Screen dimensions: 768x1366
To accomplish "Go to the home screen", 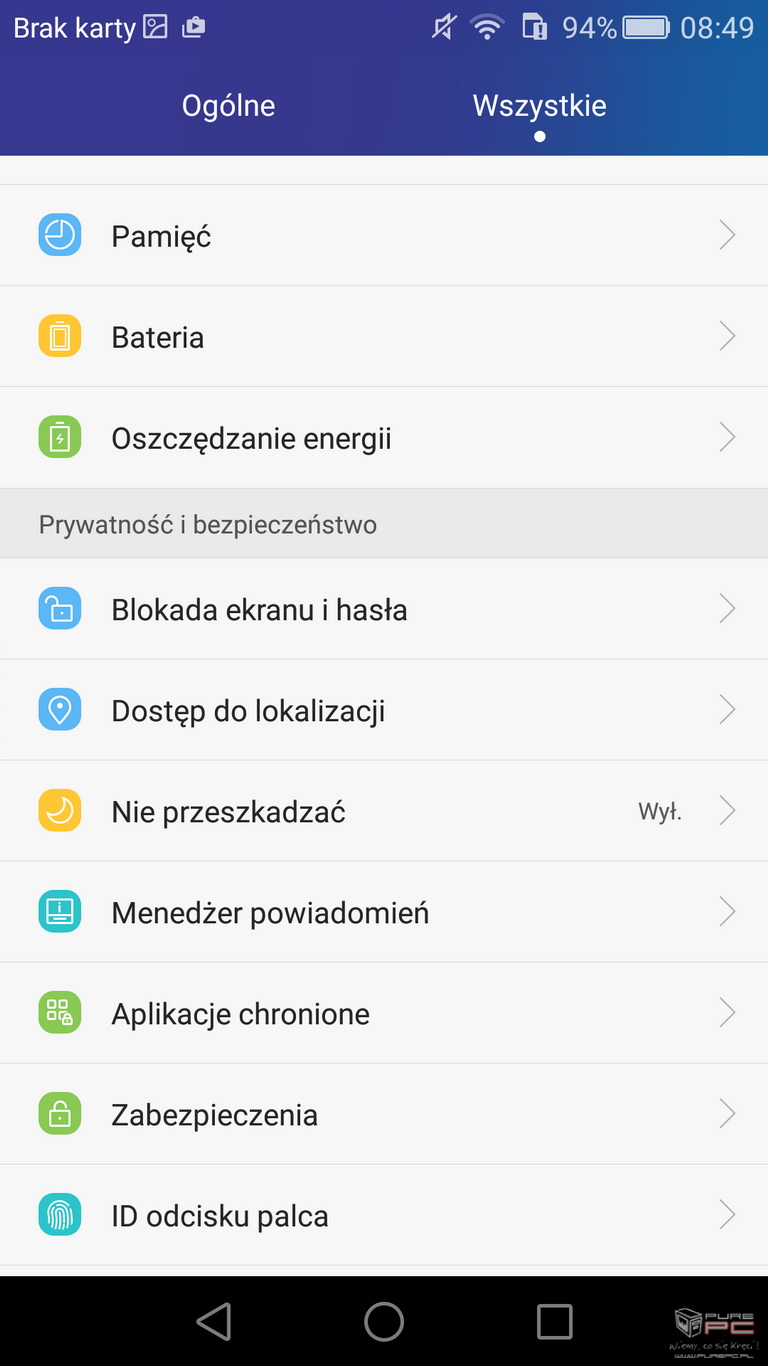I will [x=384, y=1321].
